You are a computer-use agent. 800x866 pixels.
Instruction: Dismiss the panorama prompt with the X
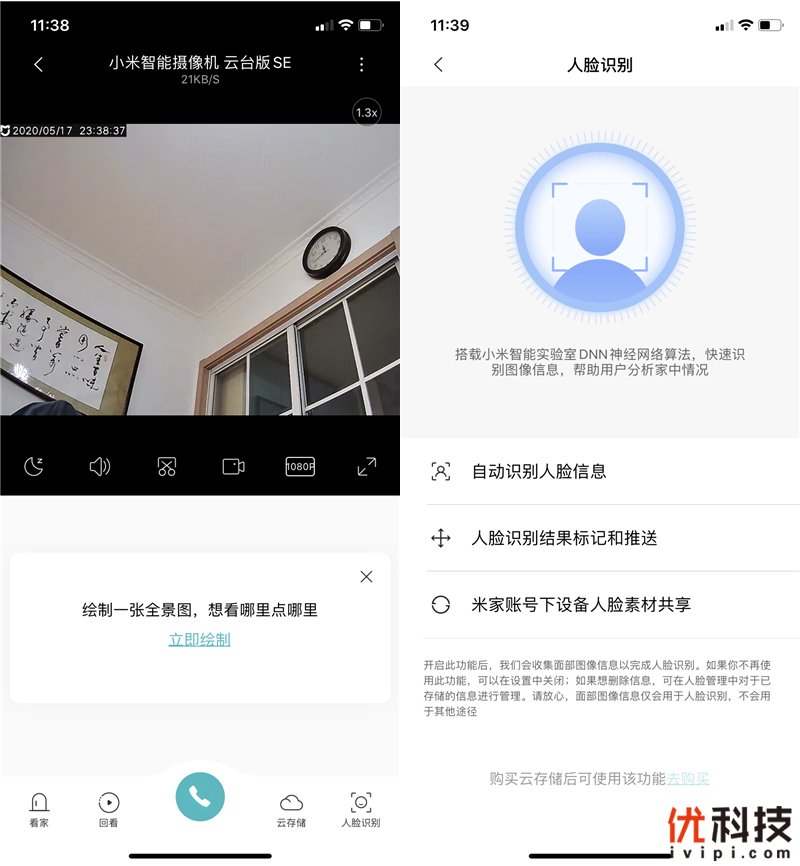click(x=366, y=576)
